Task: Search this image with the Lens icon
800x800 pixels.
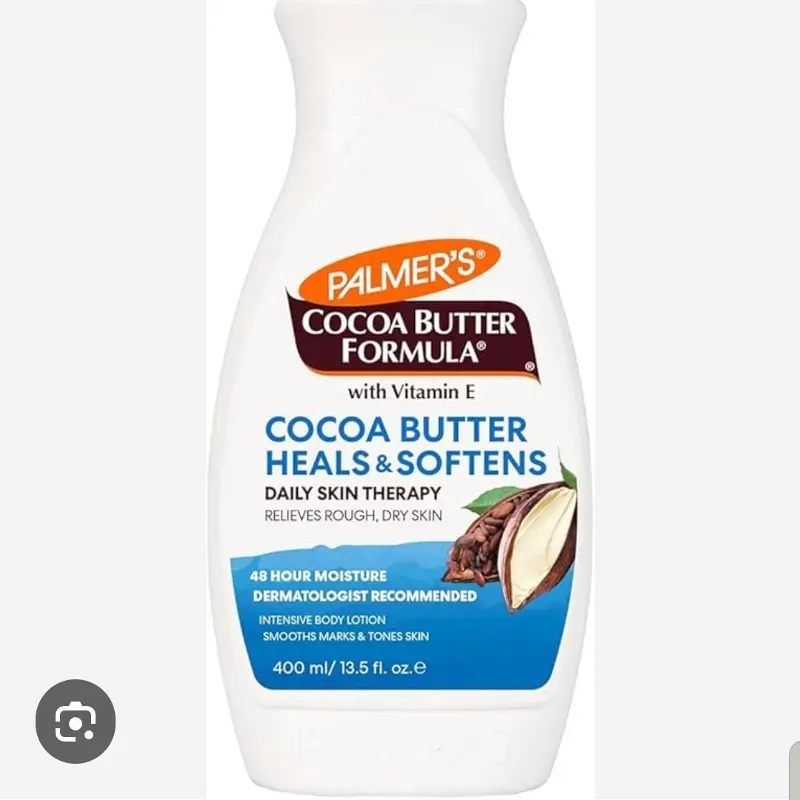Action: [x=75, y=721]
